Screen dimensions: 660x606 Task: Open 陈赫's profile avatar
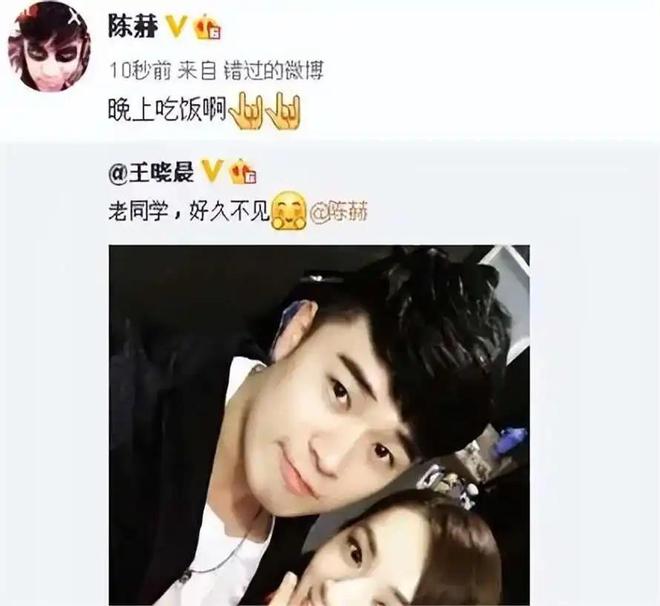(x=49, y=50)
